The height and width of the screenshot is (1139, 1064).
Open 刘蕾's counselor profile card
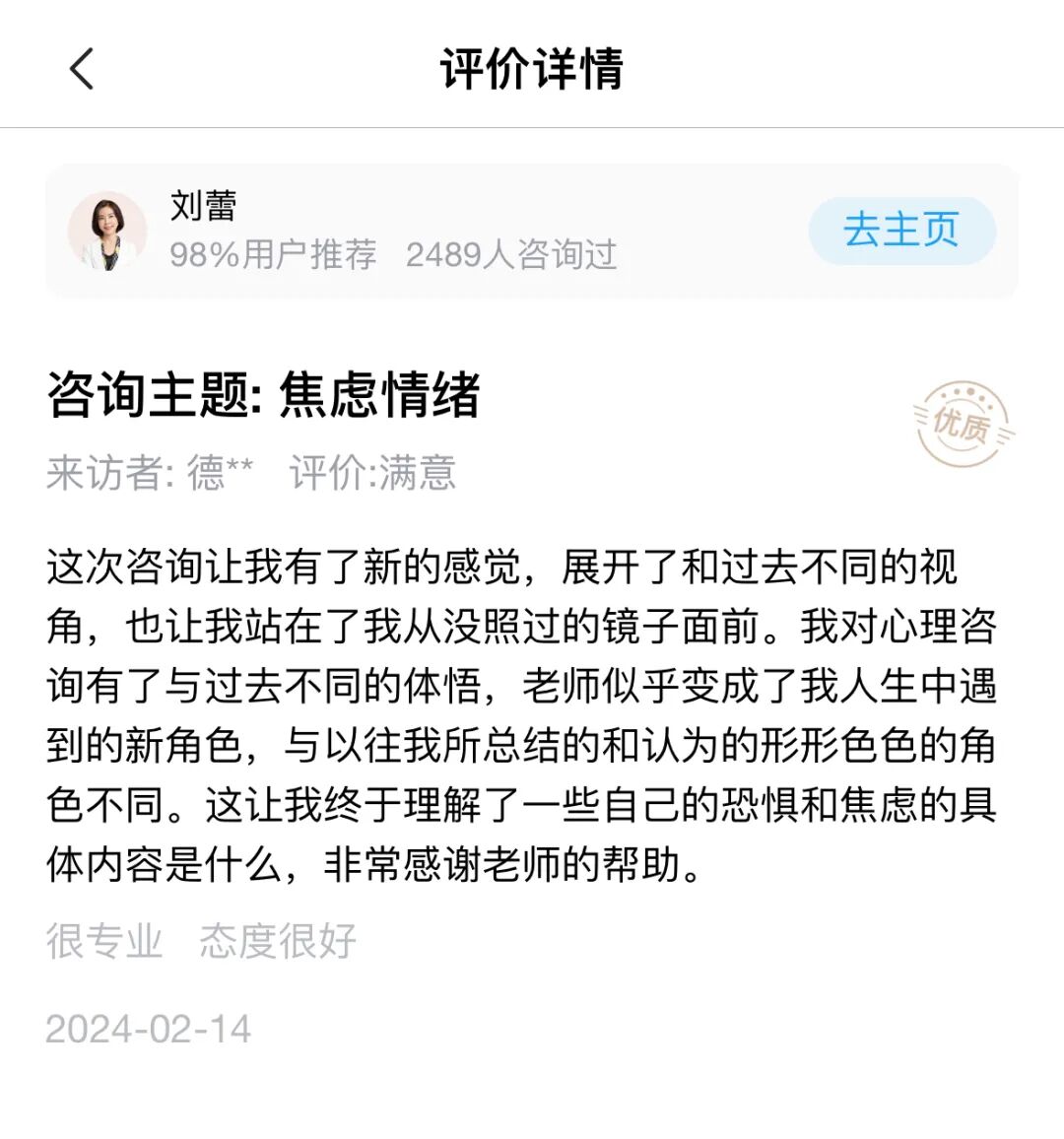[532, 231]
